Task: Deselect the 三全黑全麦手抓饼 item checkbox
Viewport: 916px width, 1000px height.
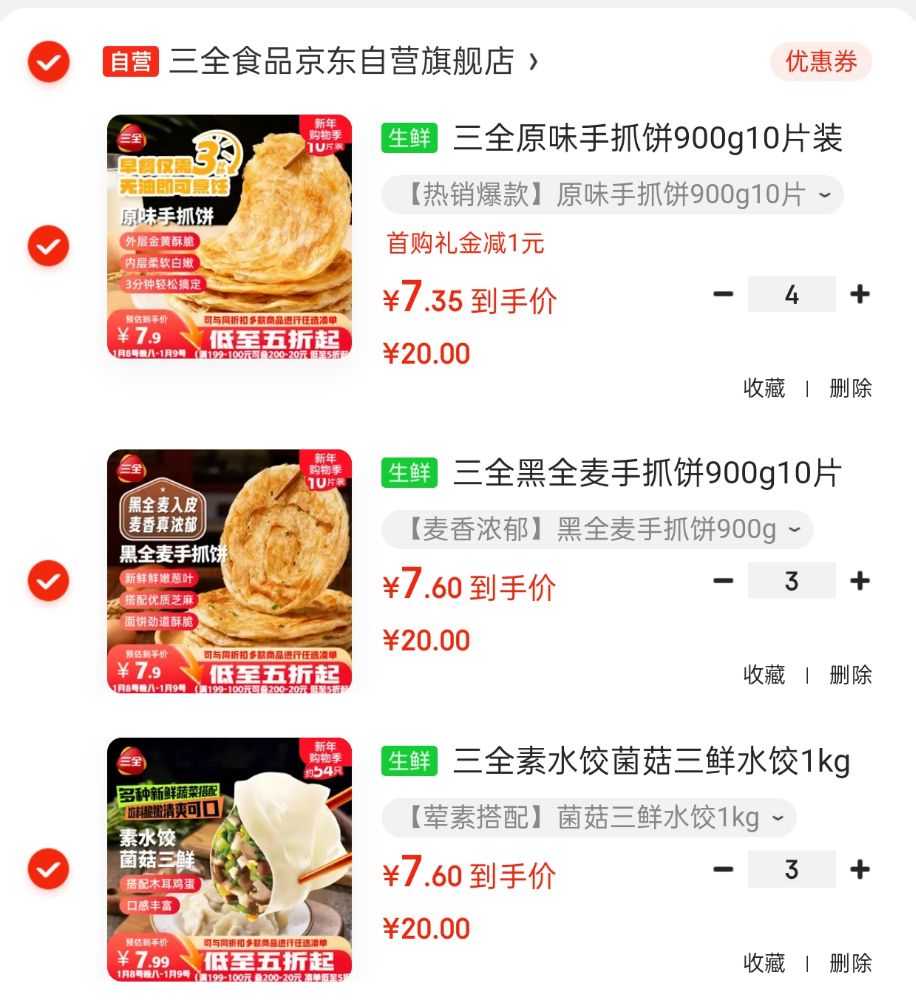Action: (x=48, y=581)
